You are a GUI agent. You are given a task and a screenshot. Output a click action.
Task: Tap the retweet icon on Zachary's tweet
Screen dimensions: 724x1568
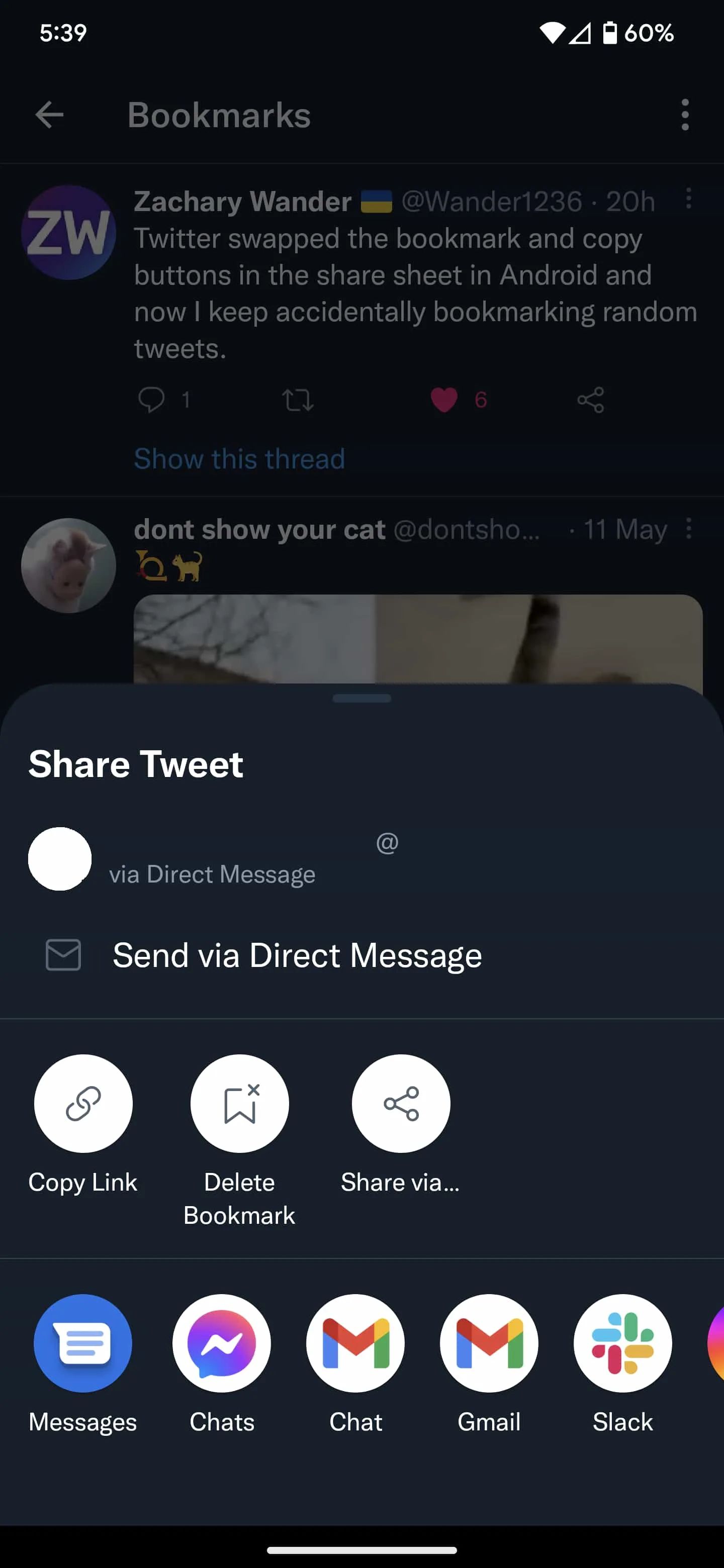click(298, 400)
